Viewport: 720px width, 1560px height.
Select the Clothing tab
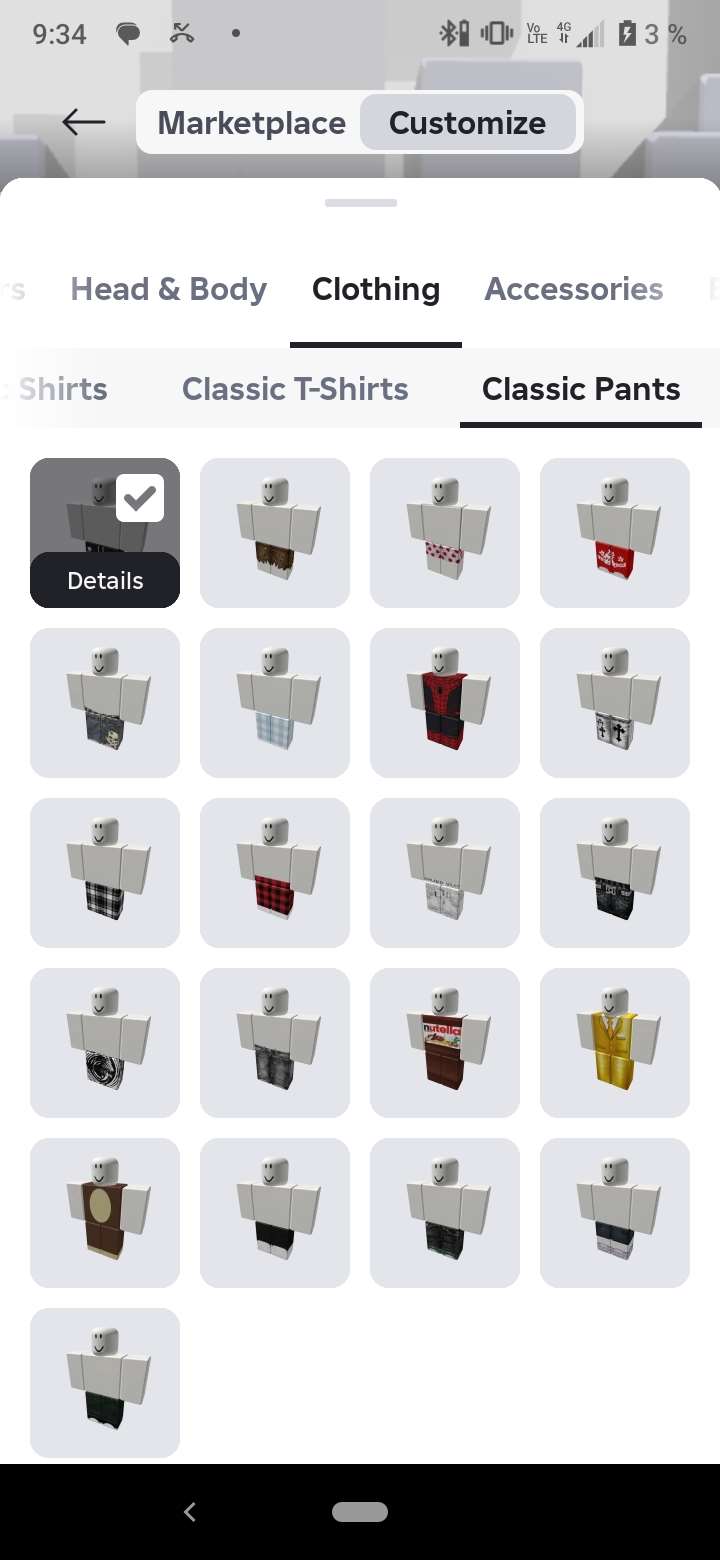[x=376, y=289]
